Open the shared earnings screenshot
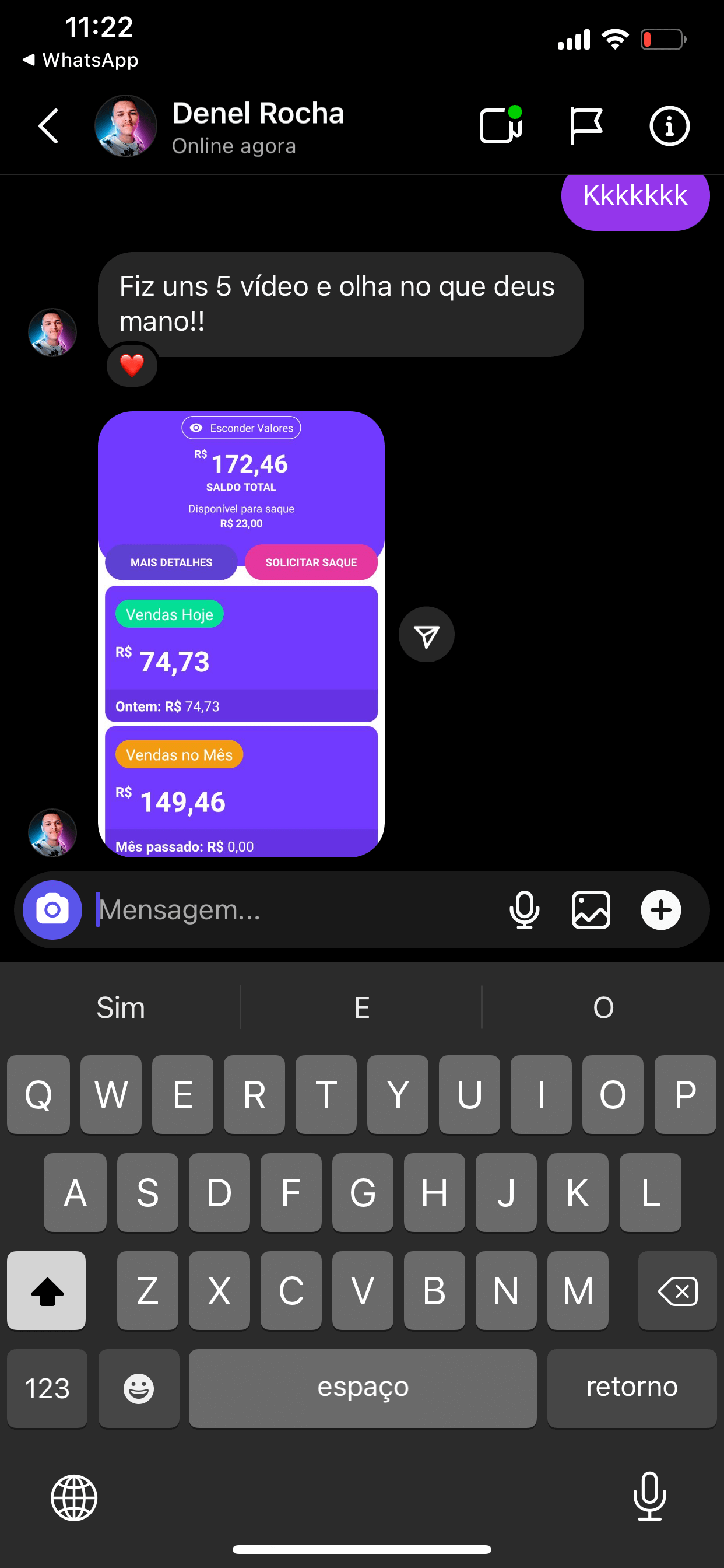The image size is (724, 1568). pos(241,633)
